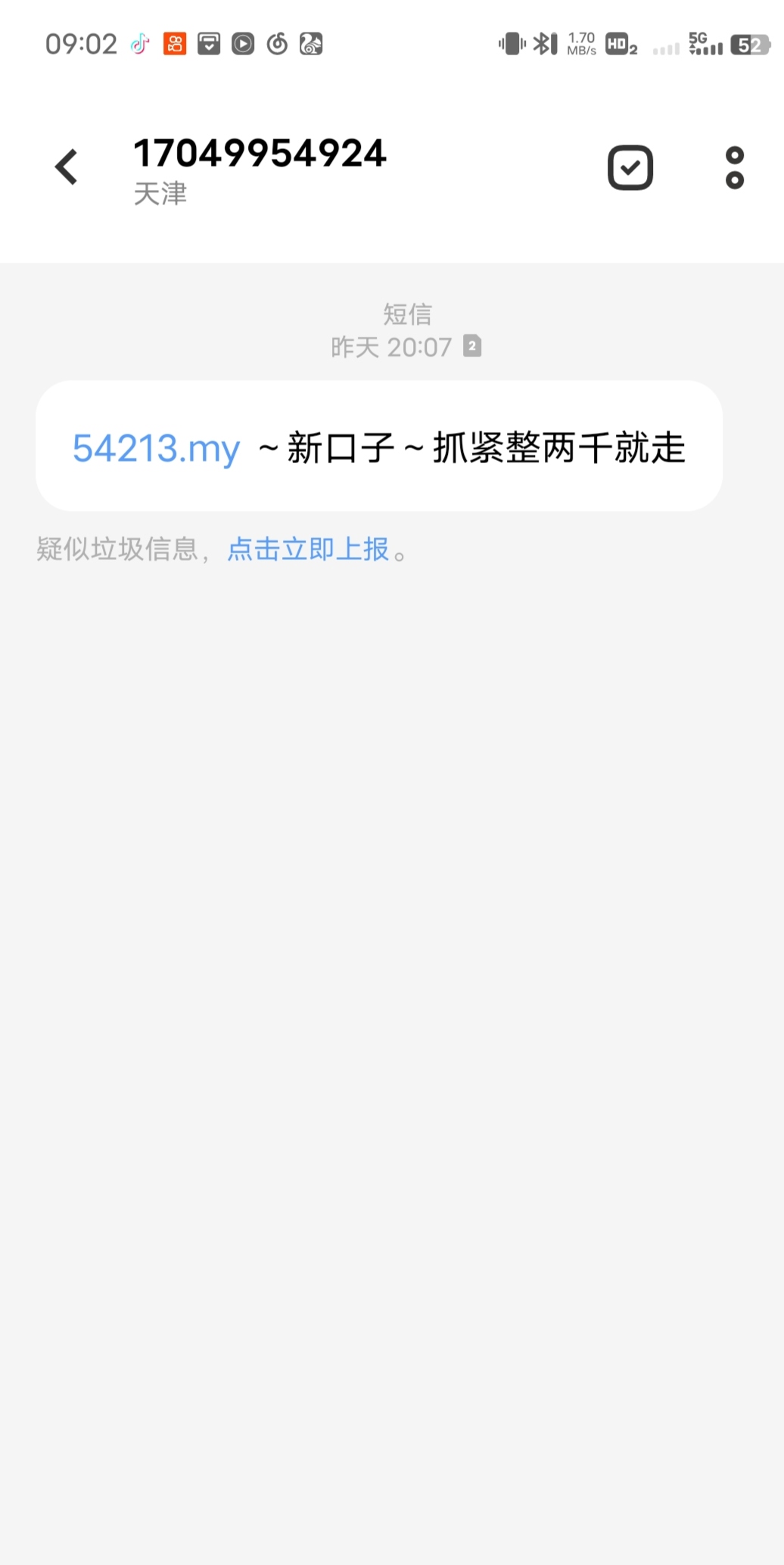The width and height of the screenshot is (784, 1565).
Task: Tap the phone number 17049954924 header
Action: click(x=260, y=153)
